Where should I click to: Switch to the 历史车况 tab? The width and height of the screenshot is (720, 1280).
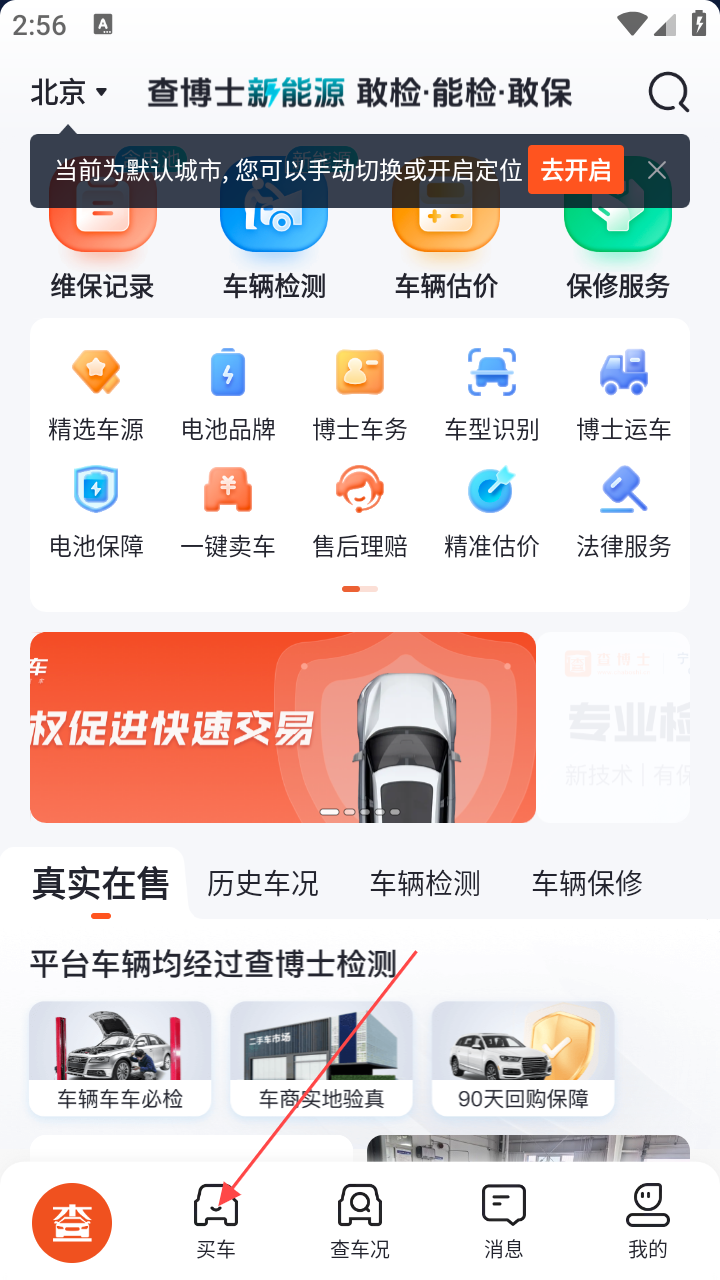click(x=263, y=883)
